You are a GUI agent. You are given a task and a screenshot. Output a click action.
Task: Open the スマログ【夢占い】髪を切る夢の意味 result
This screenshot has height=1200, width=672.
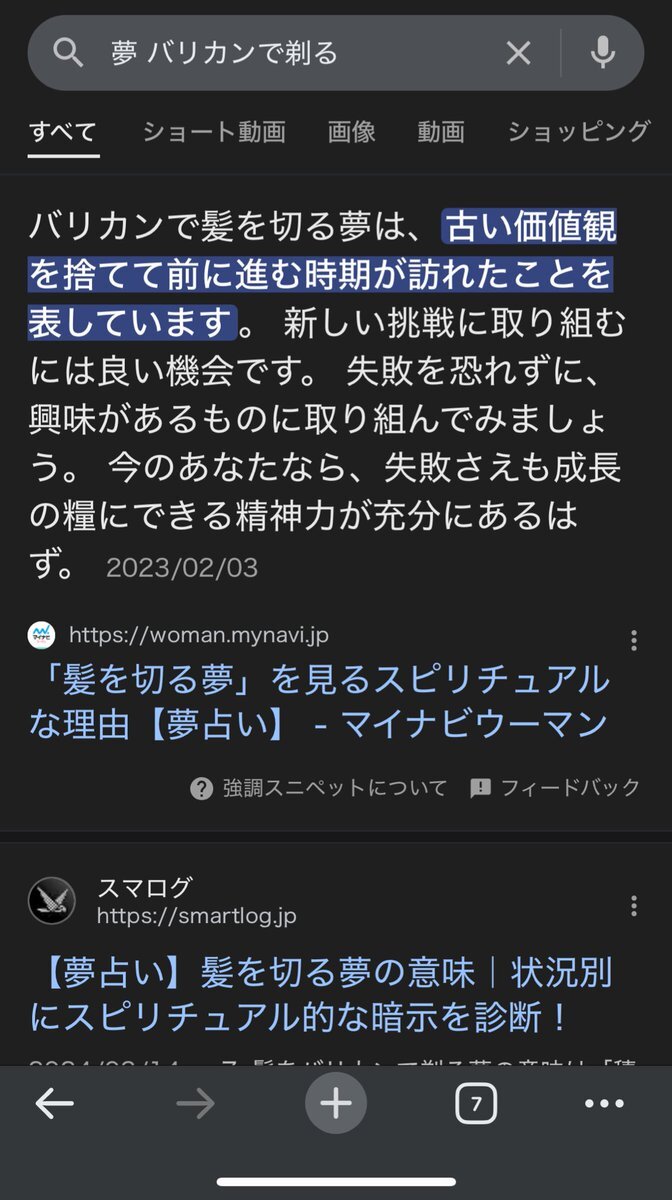[320, 995]
